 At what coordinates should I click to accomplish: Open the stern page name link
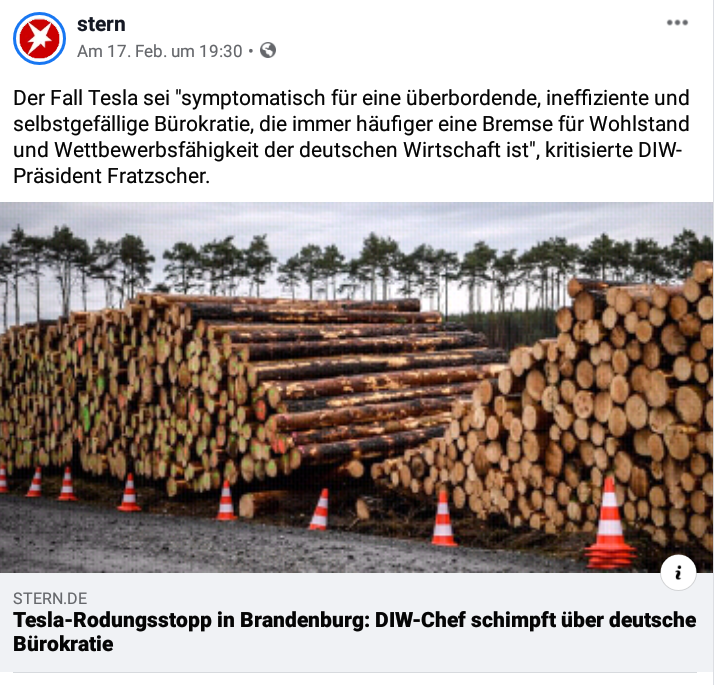click(x=101, y=23)
